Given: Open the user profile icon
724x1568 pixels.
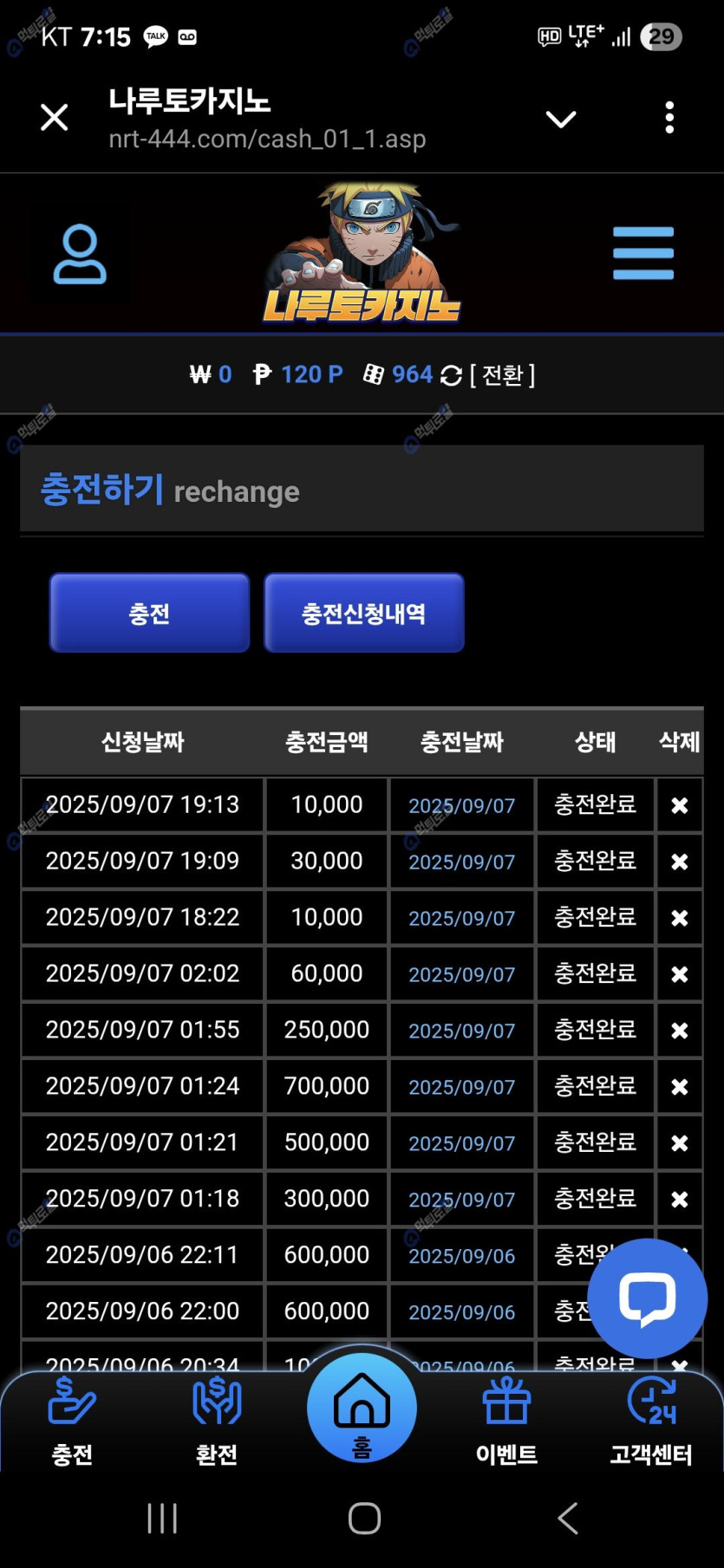Looking at the screenshot, I should (x=80, y=254).
